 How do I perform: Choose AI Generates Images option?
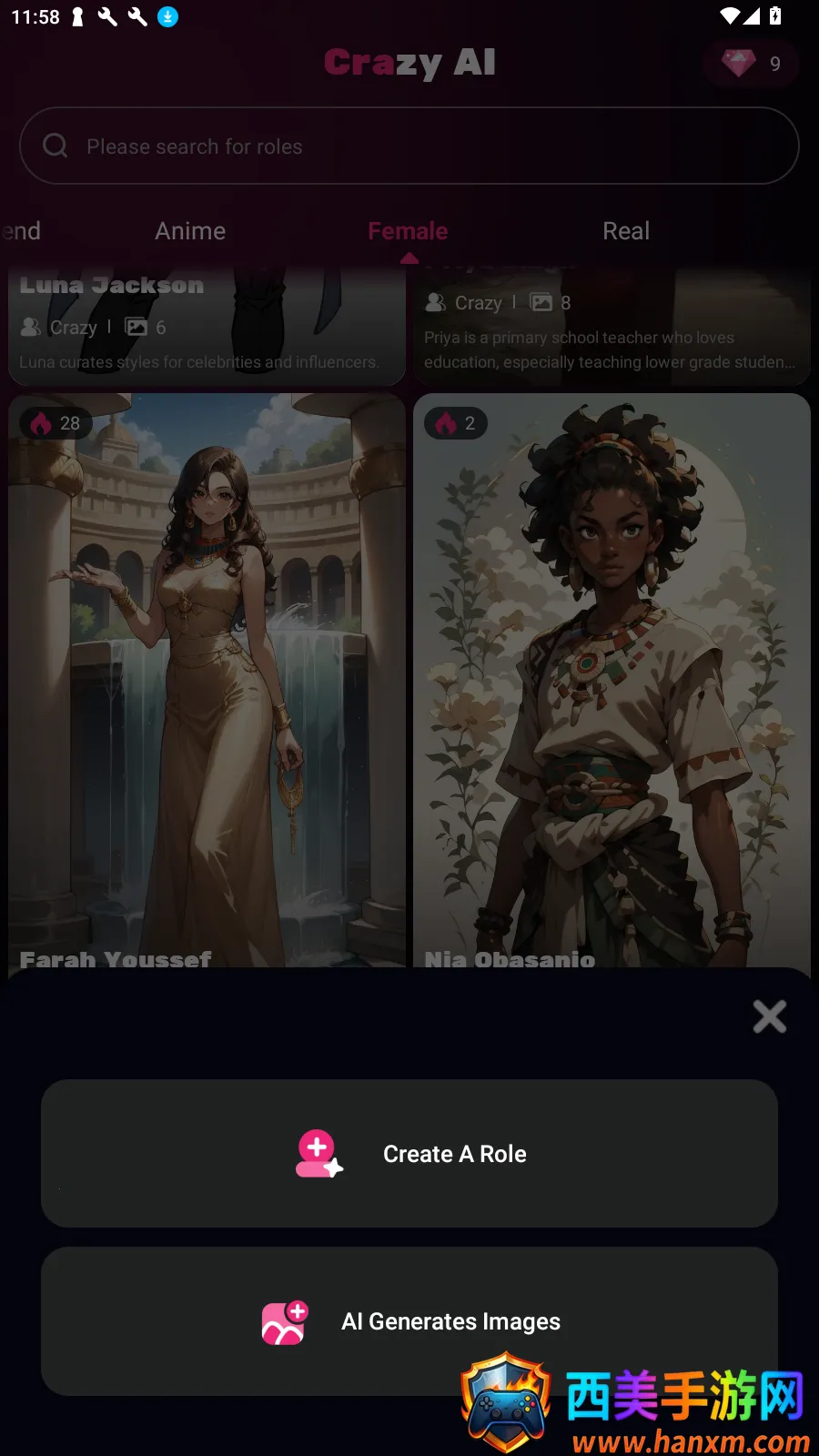tap(409, 1320)
